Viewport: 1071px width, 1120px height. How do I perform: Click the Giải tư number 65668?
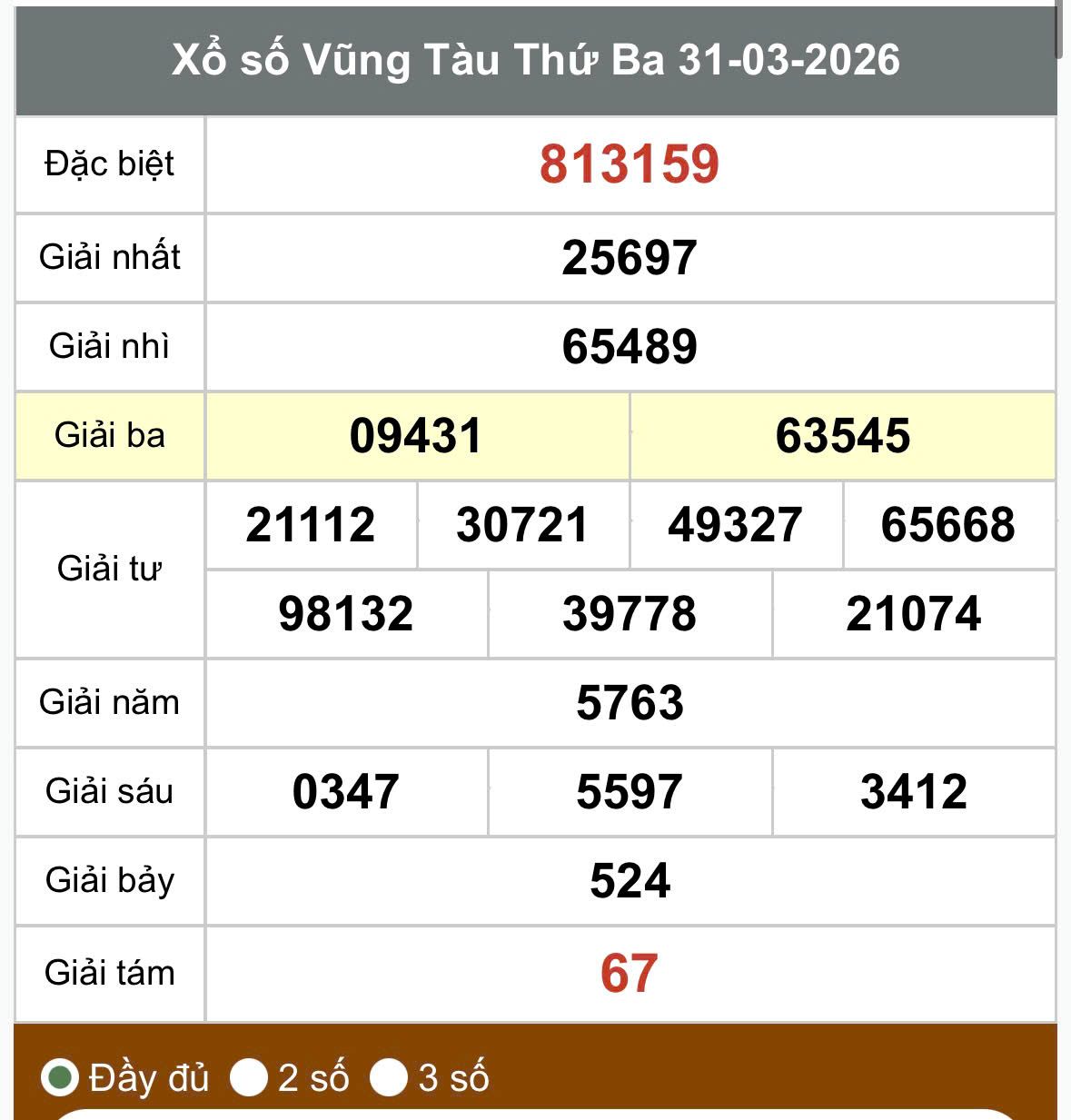[948, 524]
